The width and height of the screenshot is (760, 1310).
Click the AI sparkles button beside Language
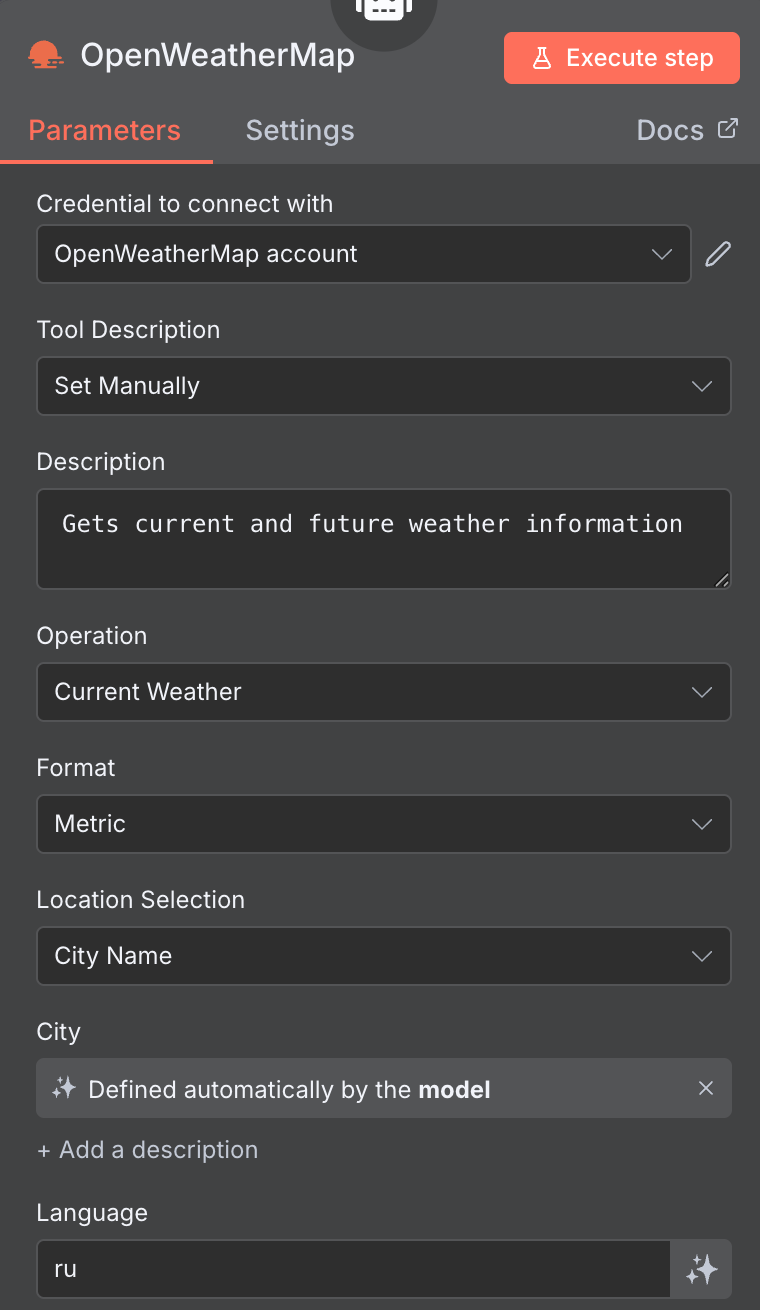pos(702,1268)
